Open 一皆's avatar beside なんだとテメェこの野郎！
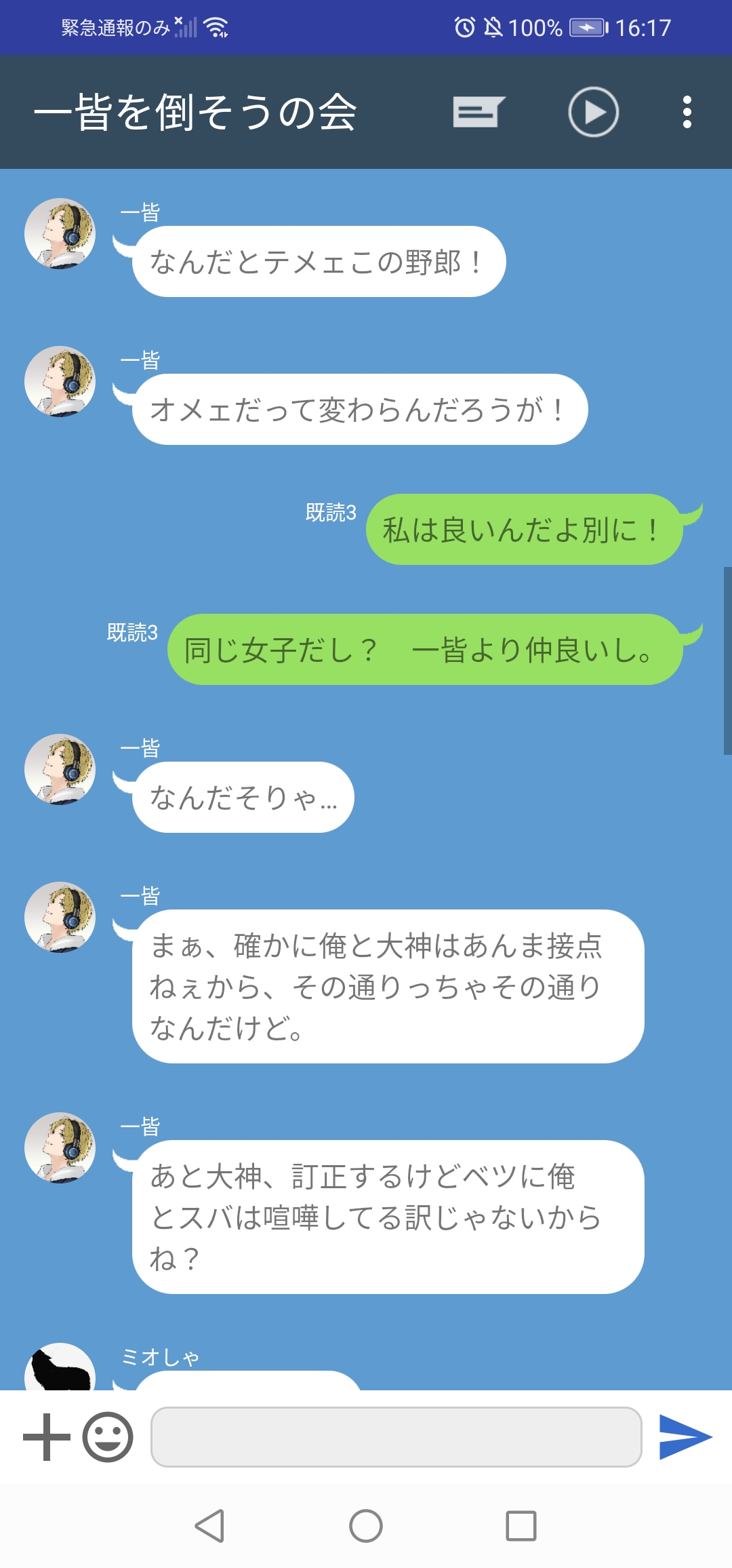732x1568 pixels. 60,233
